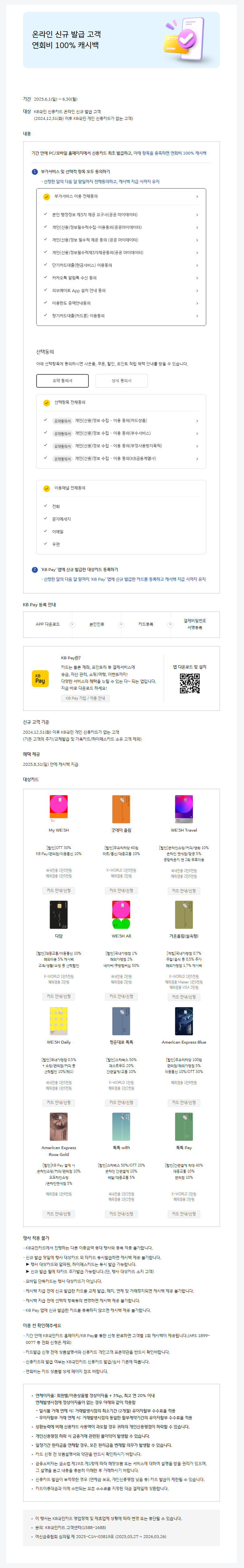
Task: Open 카드 안내/신청 for My WE:SH
Action: coord(59,891)
